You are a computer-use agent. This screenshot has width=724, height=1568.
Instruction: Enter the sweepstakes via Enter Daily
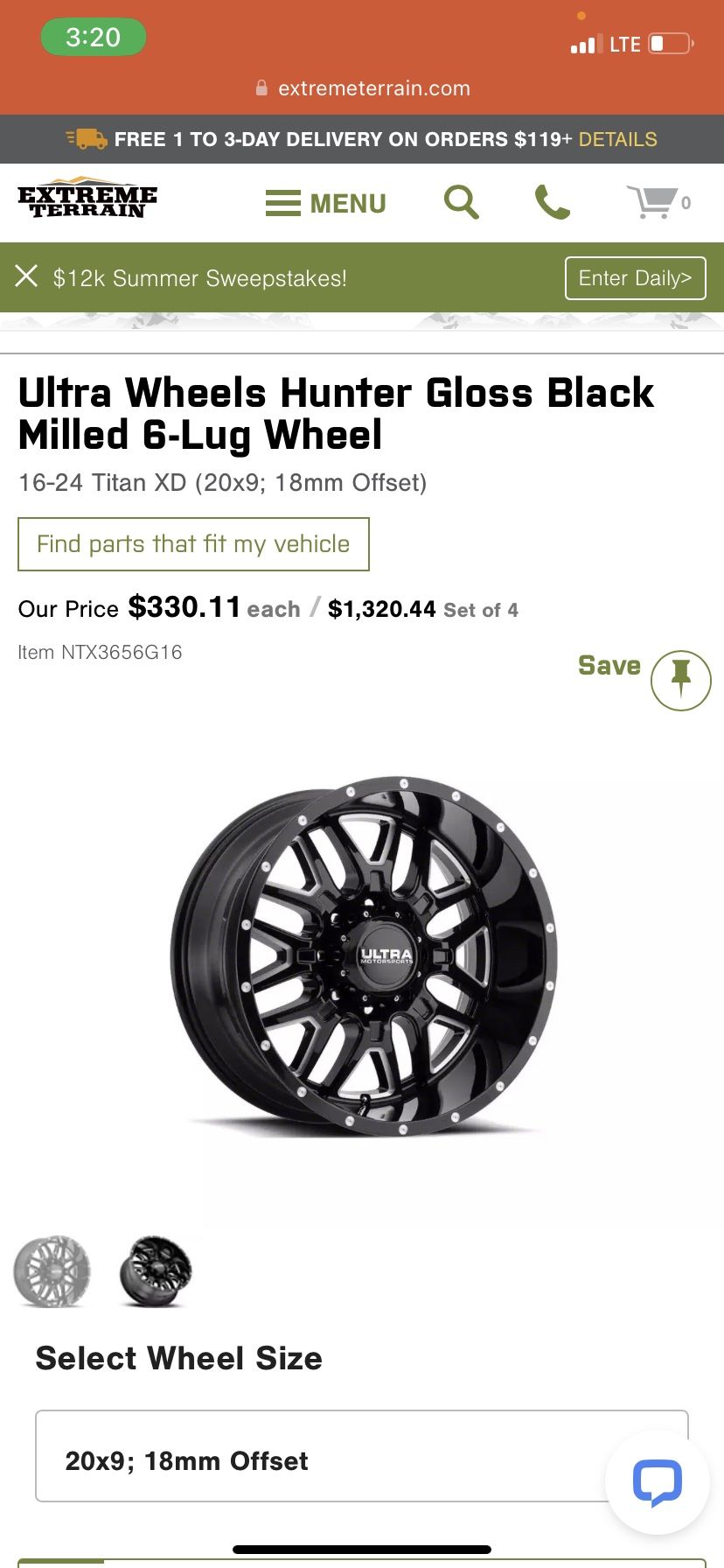pos(635,278)
